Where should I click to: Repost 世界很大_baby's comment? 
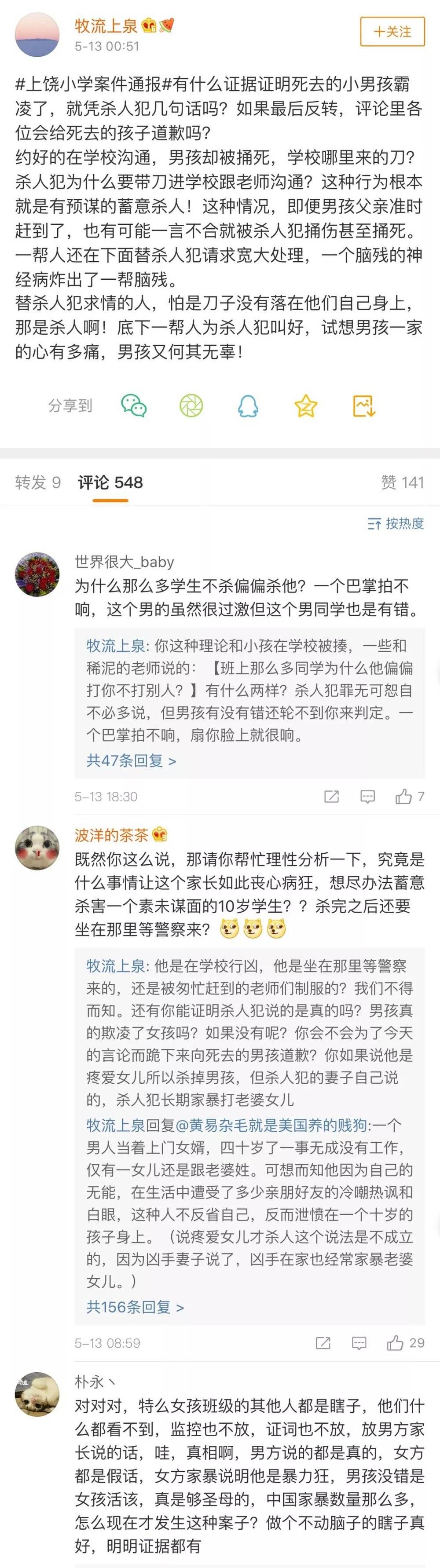pyautogui.click(x=332, y=796)
